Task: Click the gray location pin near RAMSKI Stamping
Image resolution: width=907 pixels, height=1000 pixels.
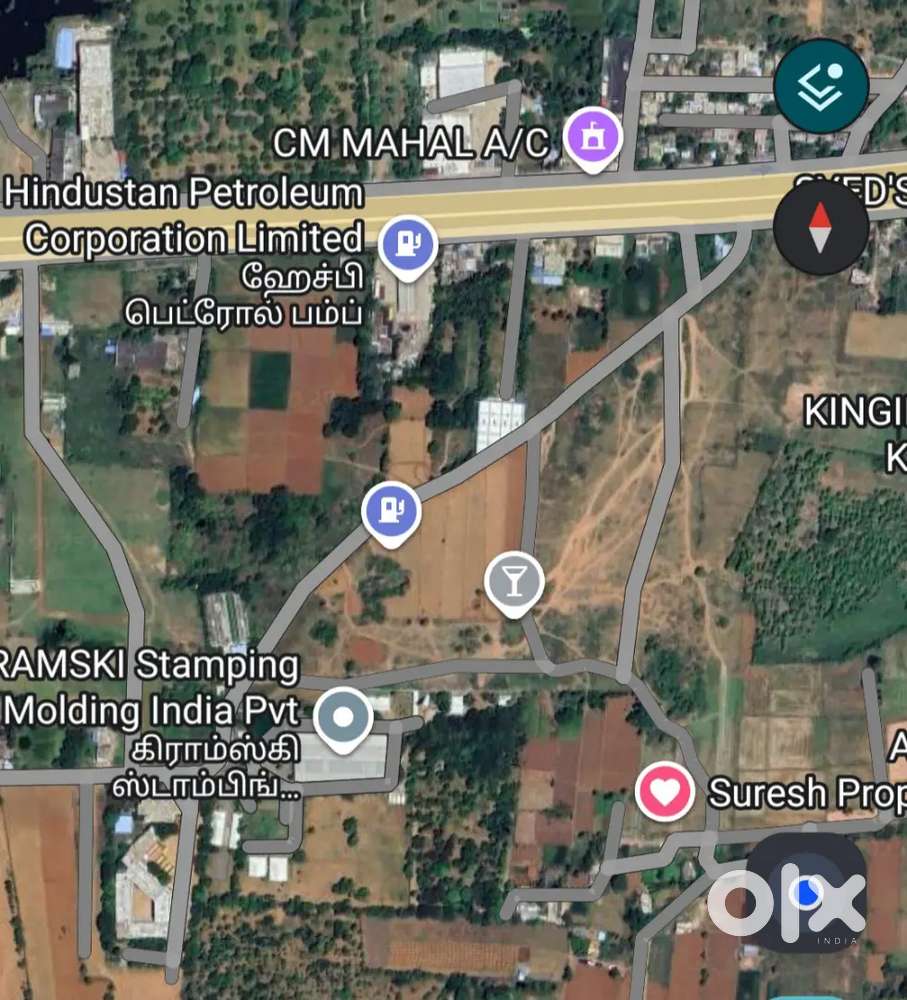Action: [x=344, y=714]
